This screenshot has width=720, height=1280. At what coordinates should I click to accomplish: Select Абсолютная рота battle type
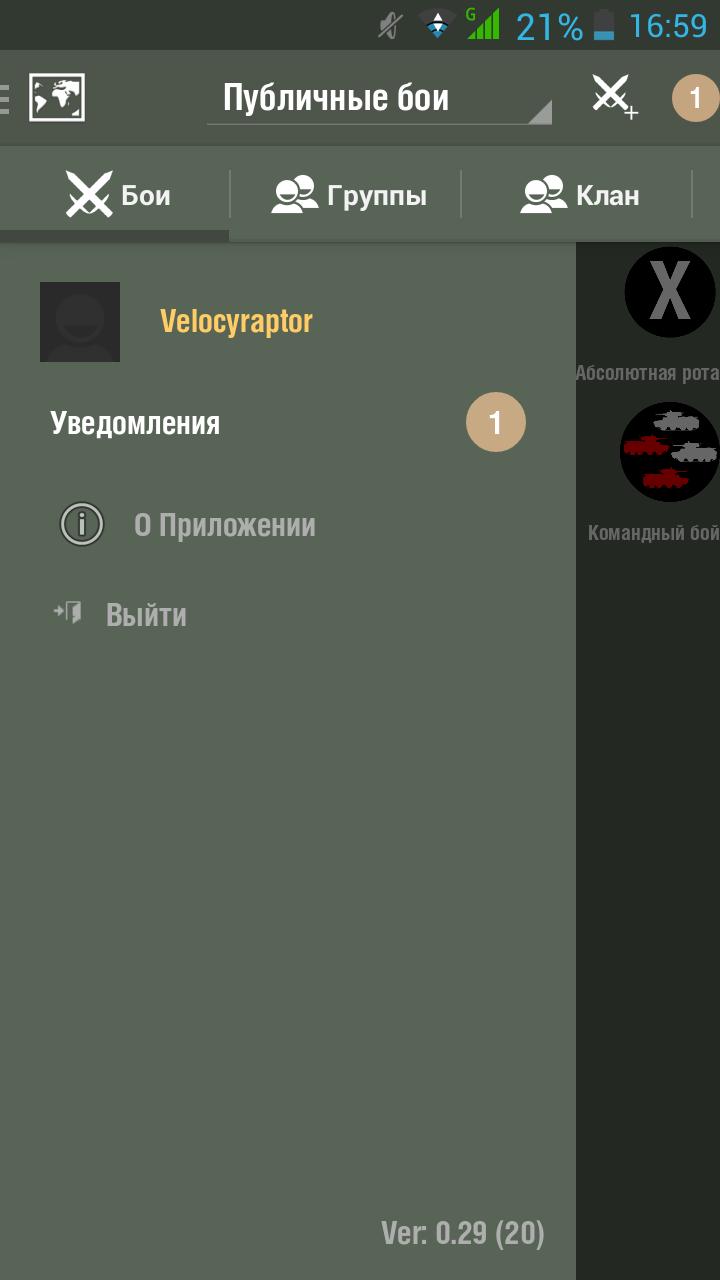(x=668, y=294)
